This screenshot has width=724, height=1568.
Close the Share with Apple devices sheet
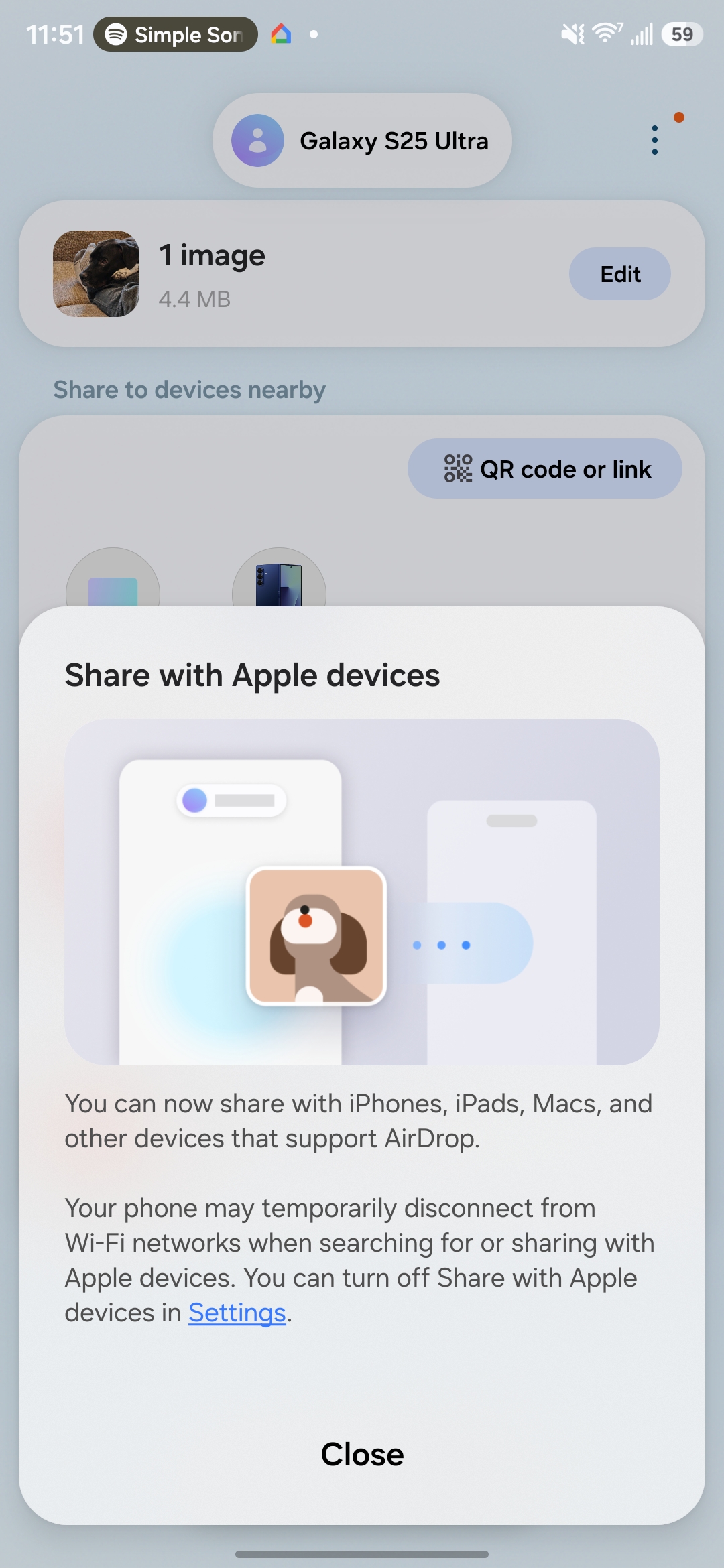362,1454
